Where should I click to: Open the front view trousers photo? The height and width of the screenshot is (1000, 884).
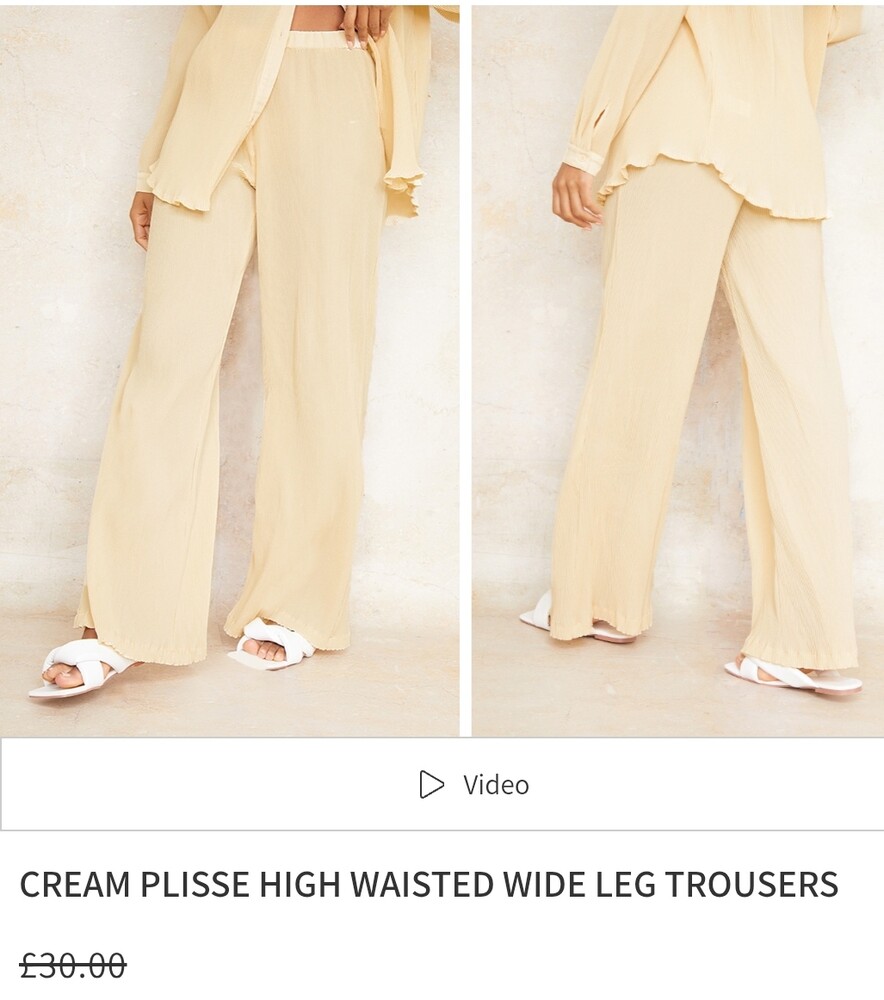[230, 370]
